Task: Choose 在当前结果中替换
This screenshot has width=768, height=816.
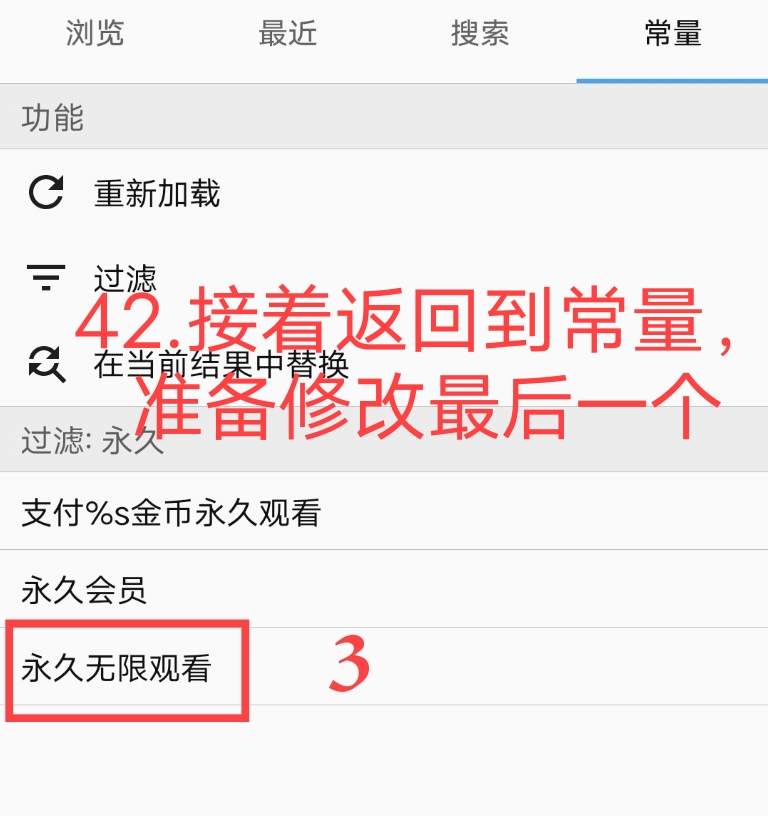Action: 220,364
